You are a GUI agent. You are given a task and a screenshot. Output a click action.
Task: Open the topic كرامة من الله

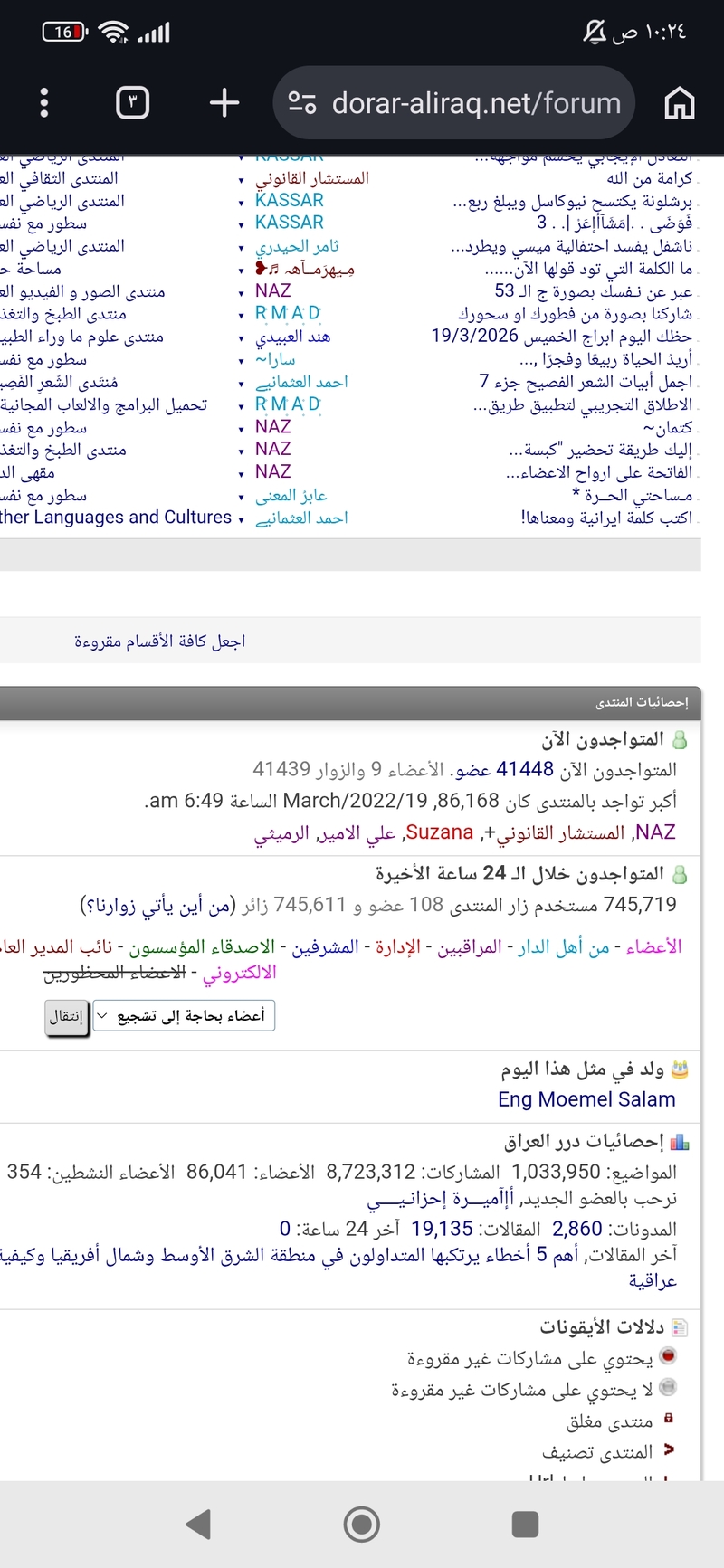pyautogui.click(x=649, y=178)
